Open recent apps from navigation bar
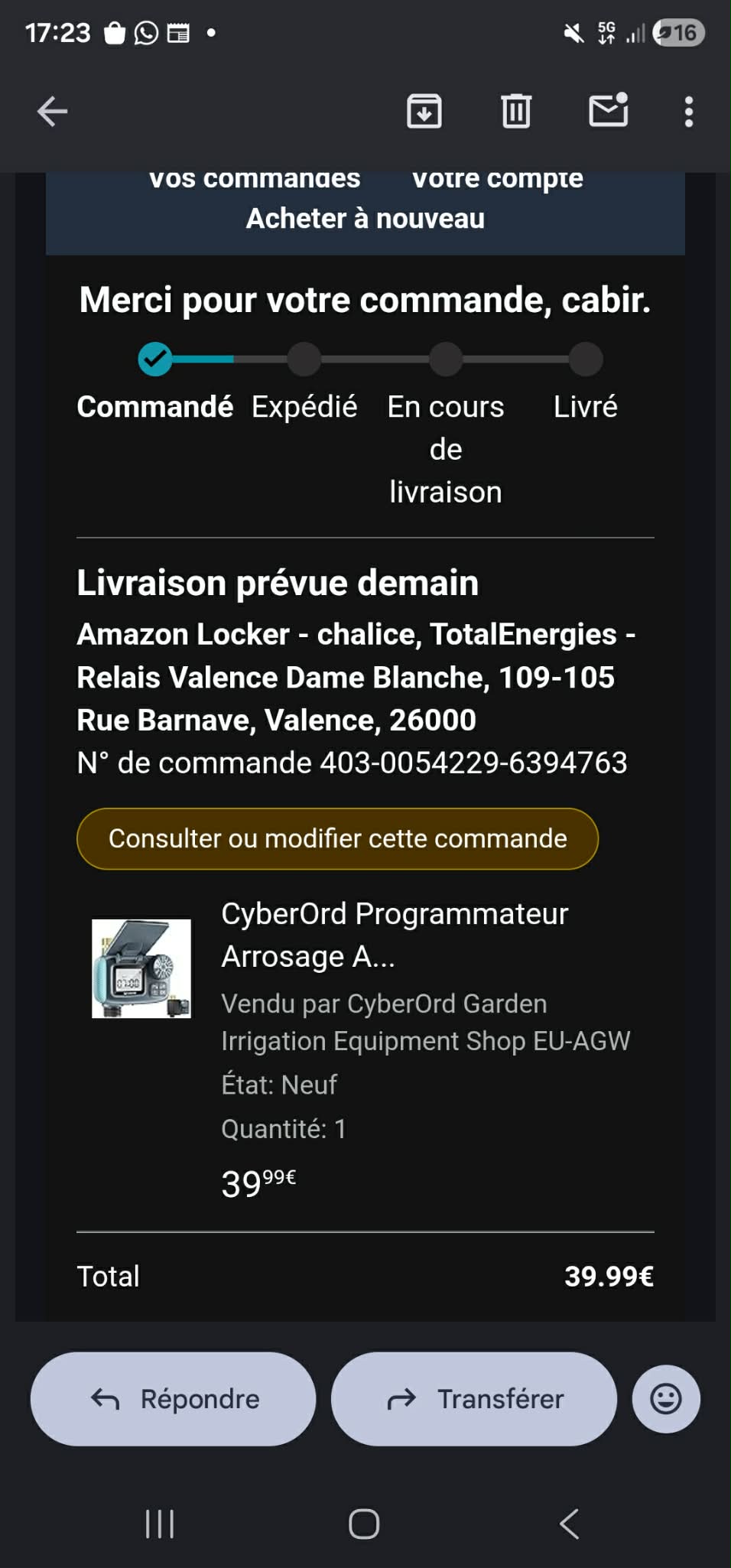This screenshot has width=731, height=1568. tap(160, 1524)
